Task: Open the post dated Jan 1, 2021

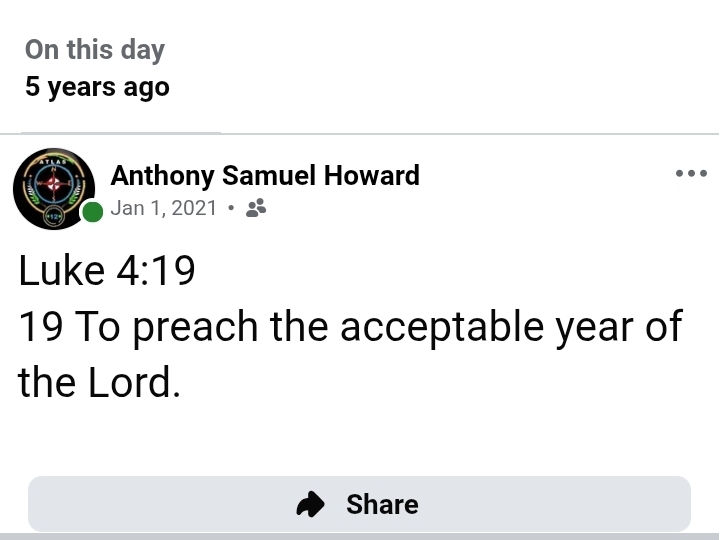Action: [163, 208]
